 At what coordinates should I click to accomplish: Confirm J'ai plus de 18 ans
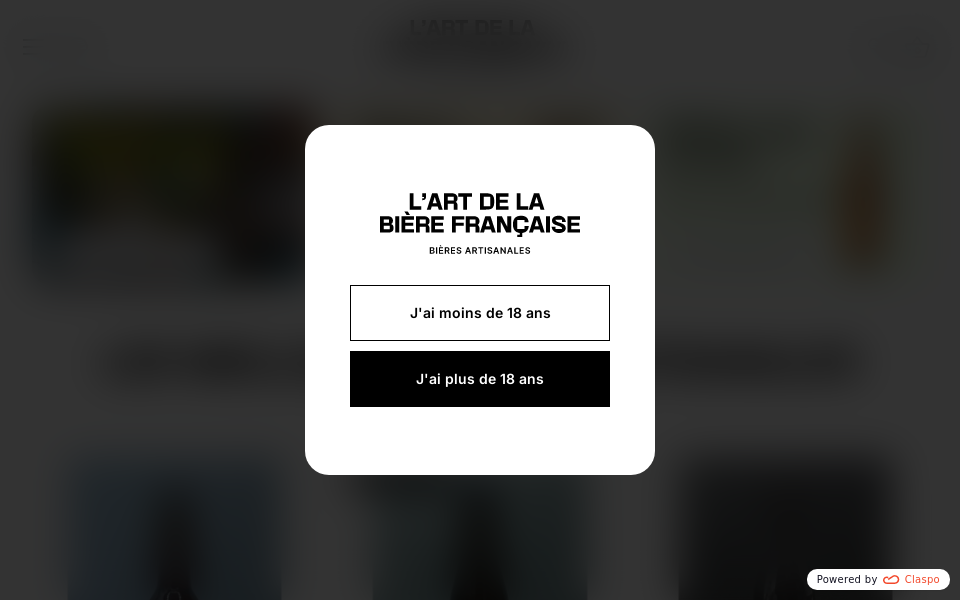(480, 379)
